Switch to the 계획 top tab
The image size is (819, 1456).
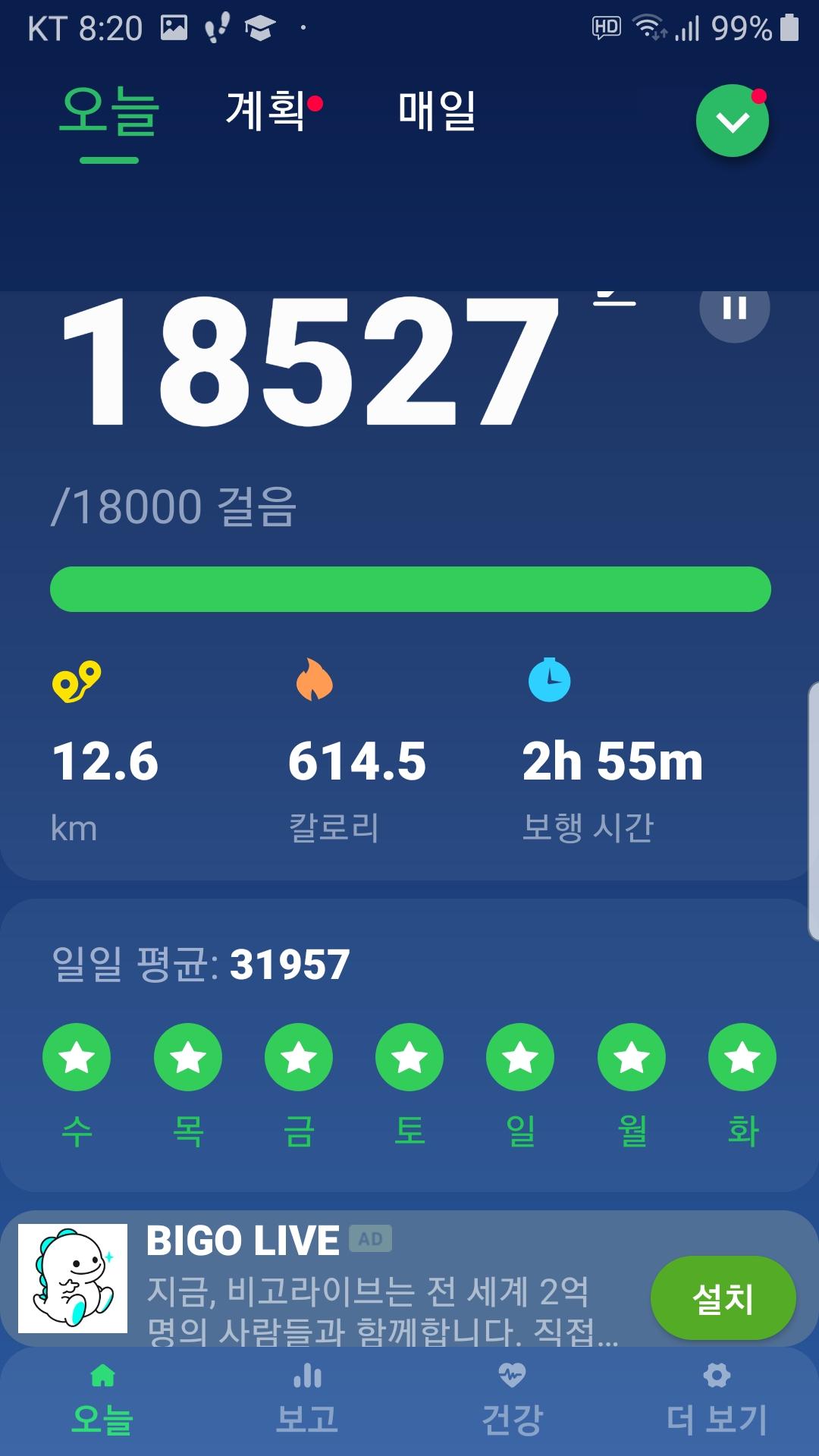pos(266,111)
